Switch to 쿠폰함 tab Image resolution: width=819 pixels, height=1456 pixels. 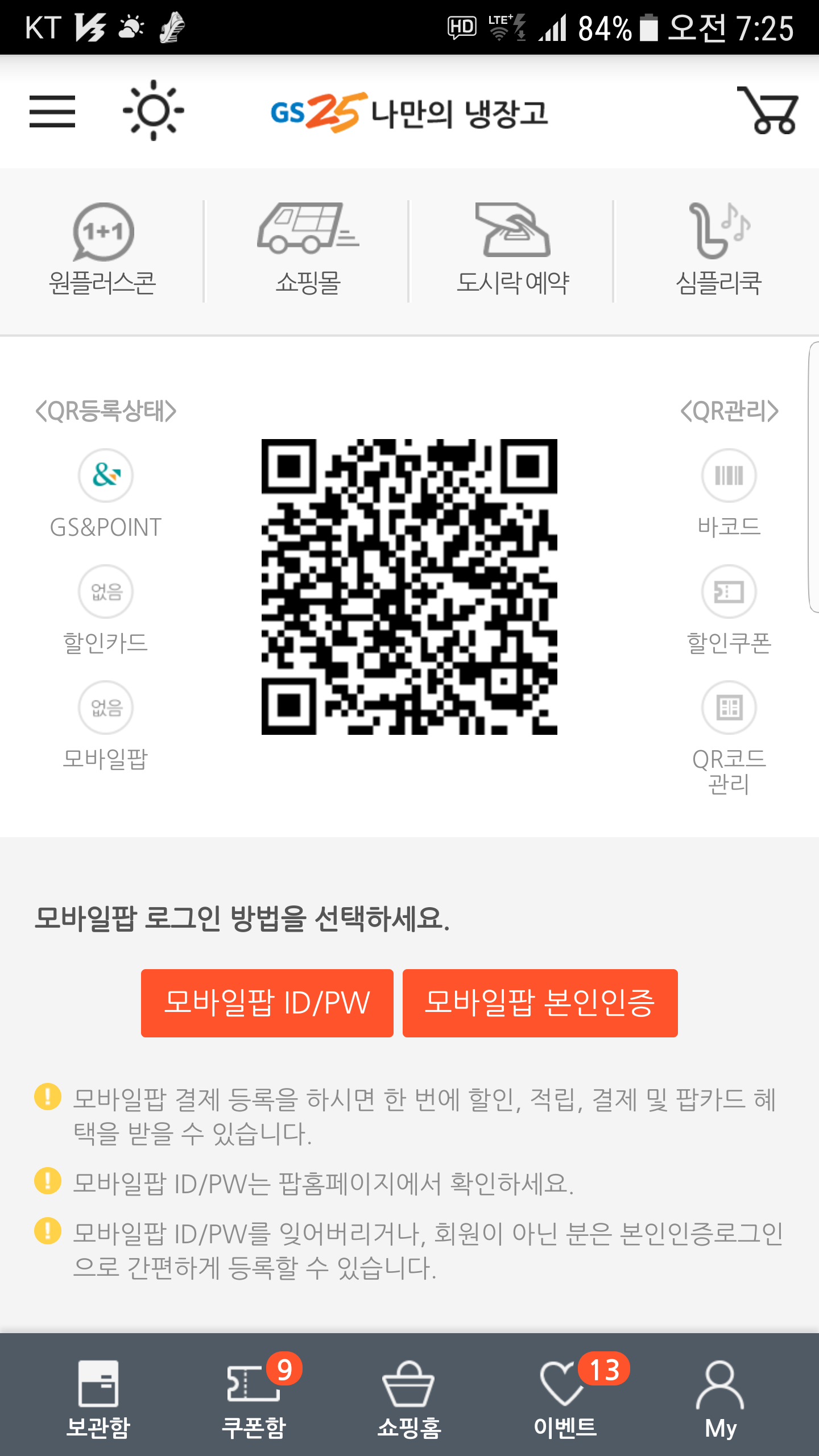point(254,1395)
